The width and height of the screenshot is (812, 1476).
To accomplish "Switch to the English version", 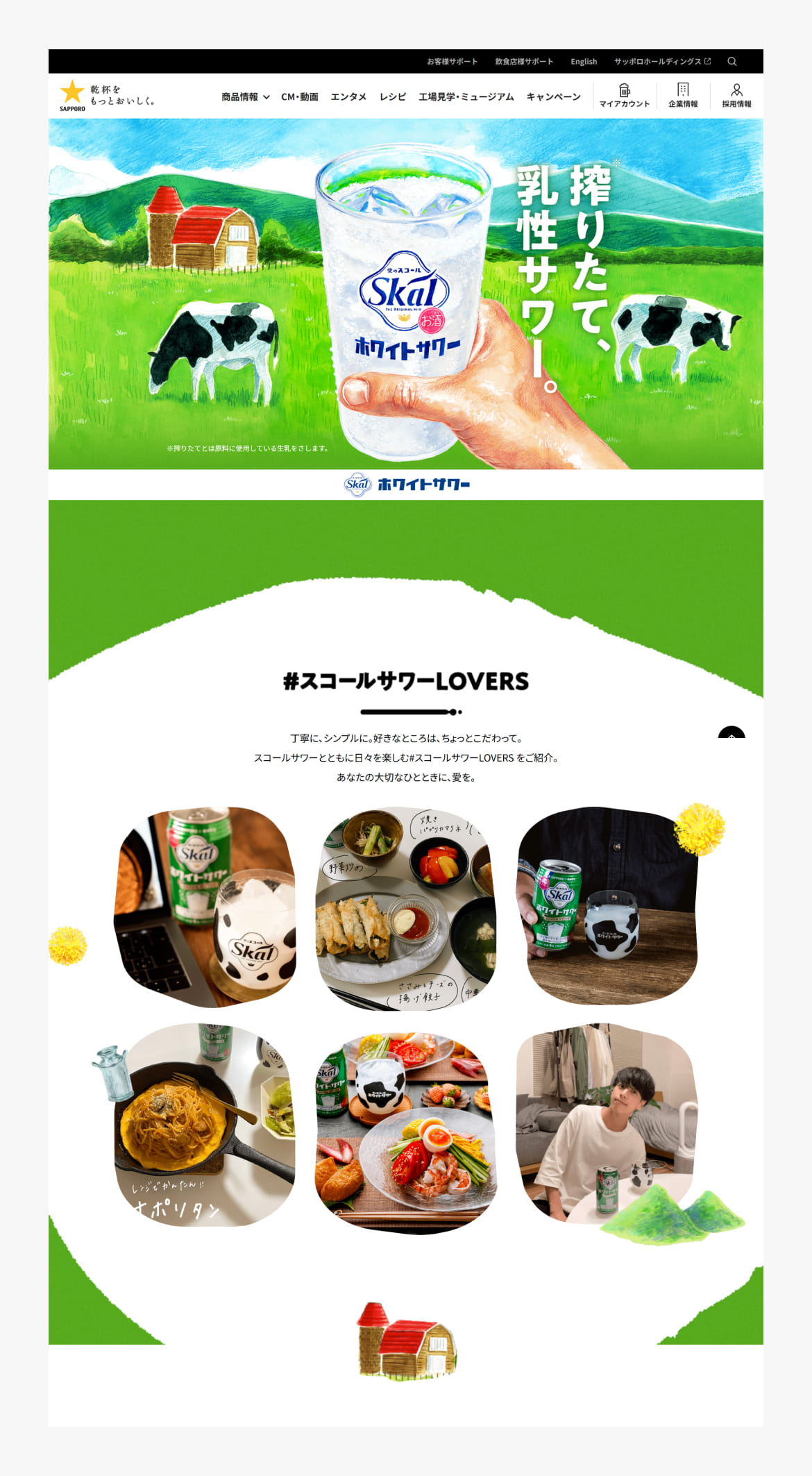I will [x=584, y=61].
